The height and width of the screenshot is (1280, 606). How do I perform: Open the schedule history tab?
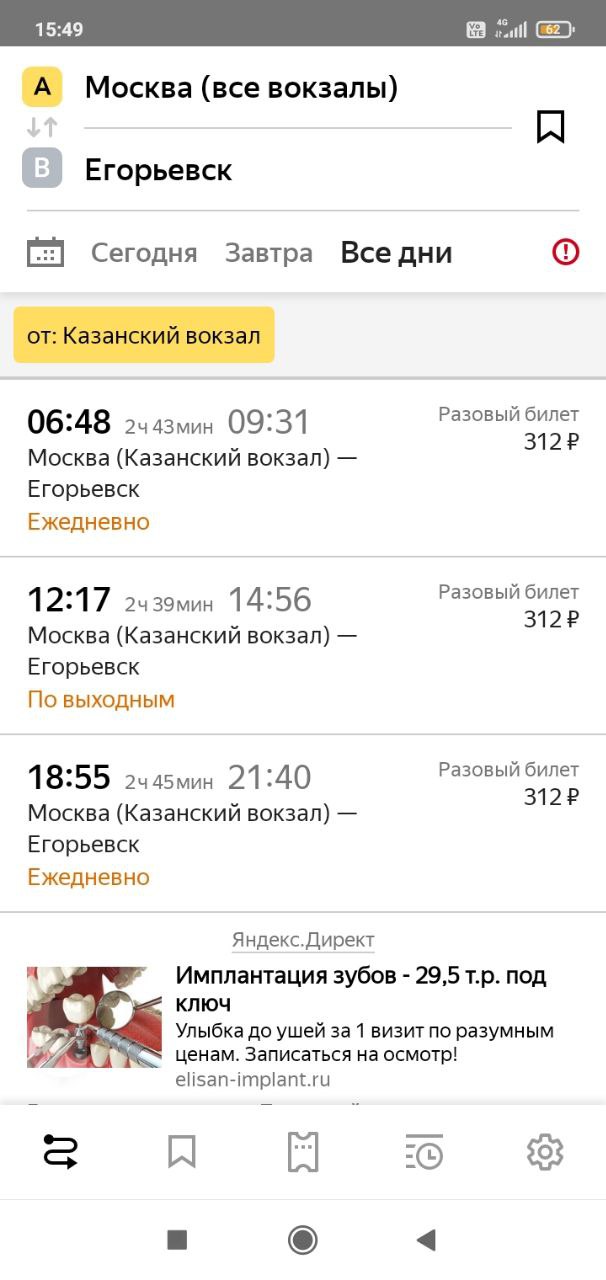point(424,1153)
